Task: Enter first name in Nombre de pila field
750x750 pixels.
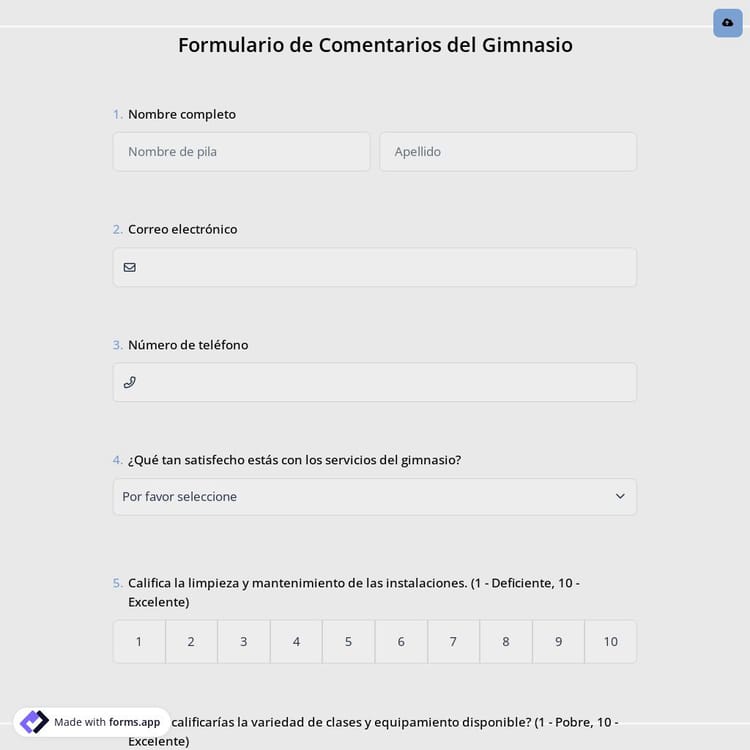Action: tap(241, 152)
